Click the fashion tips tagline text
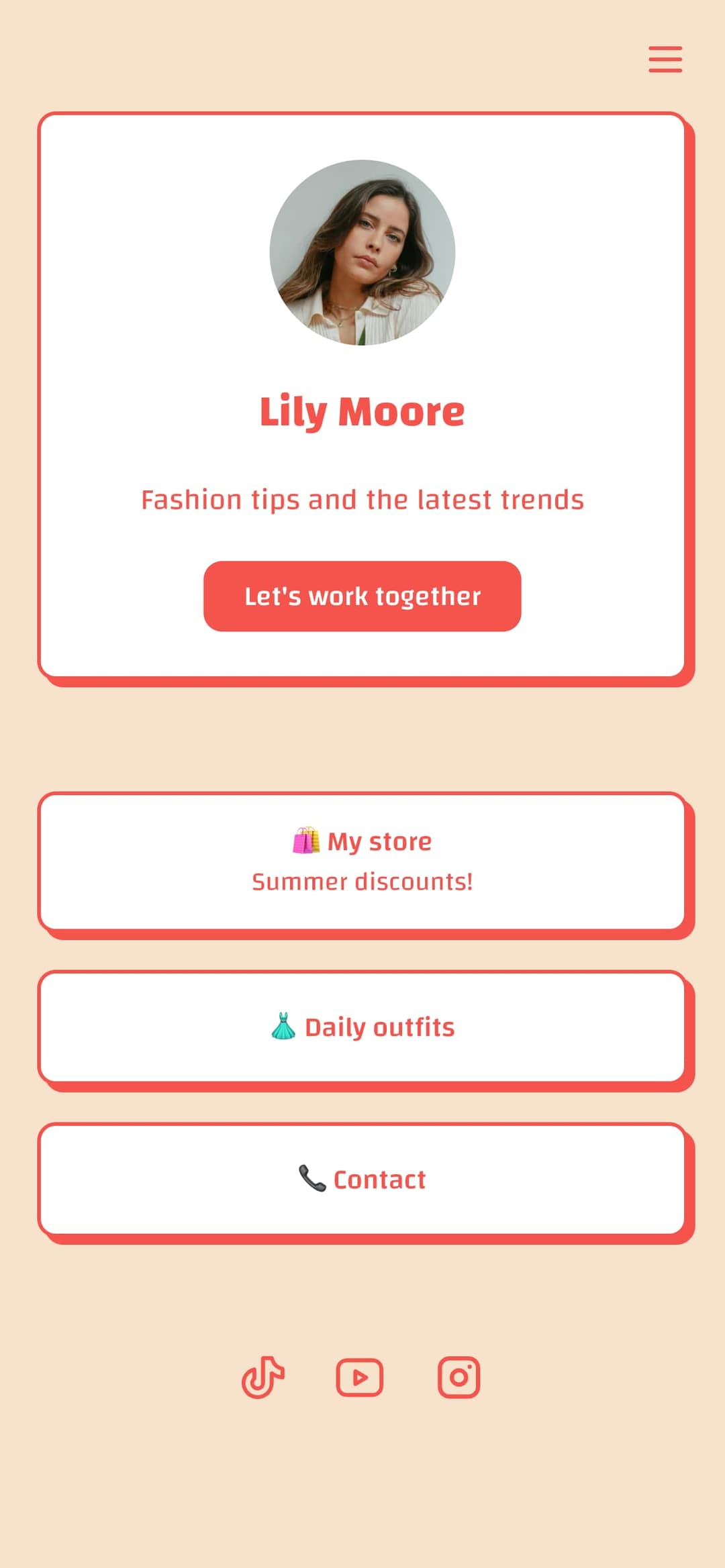 tap(362, 499)
